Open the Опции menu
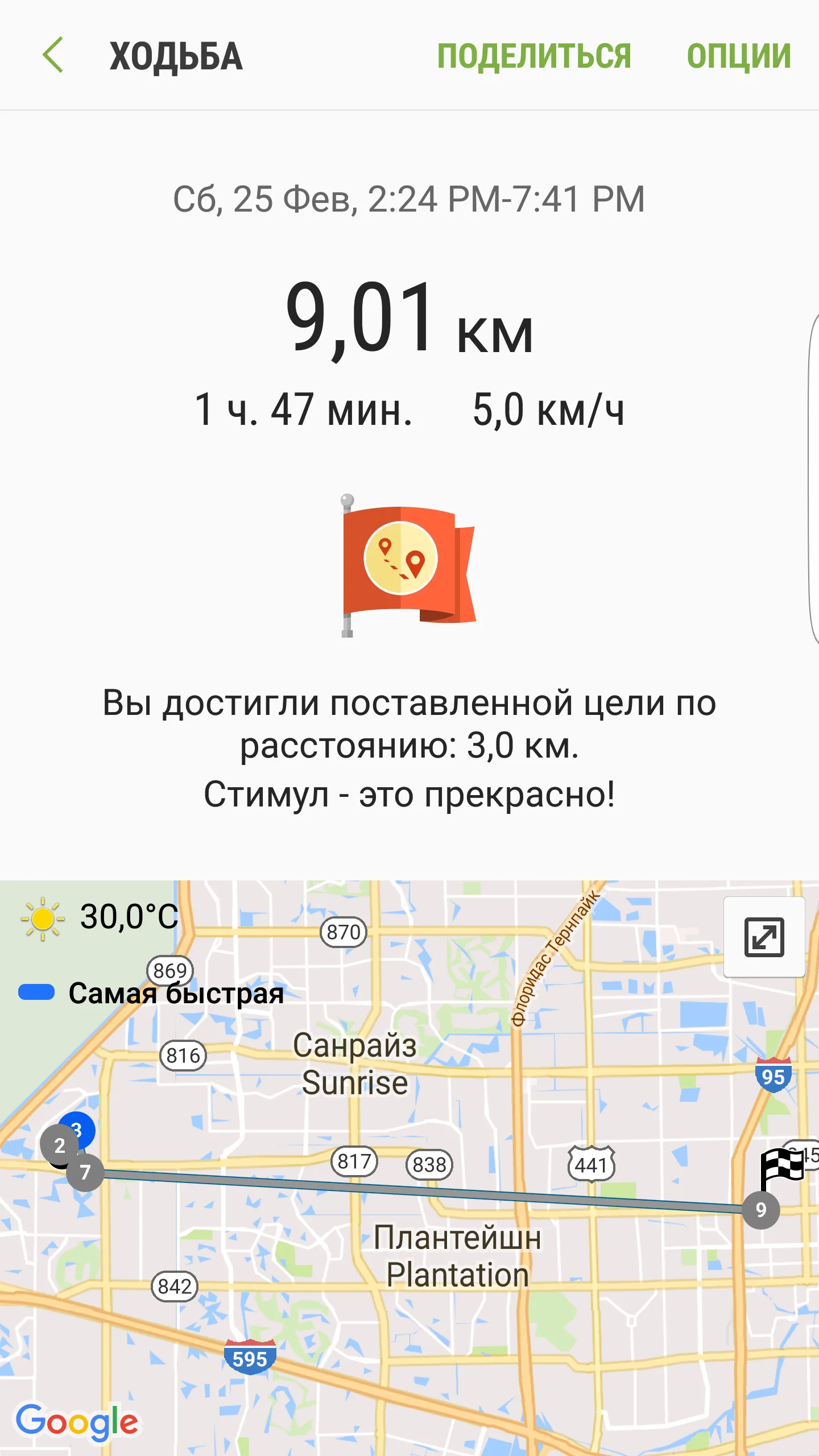 738,56
